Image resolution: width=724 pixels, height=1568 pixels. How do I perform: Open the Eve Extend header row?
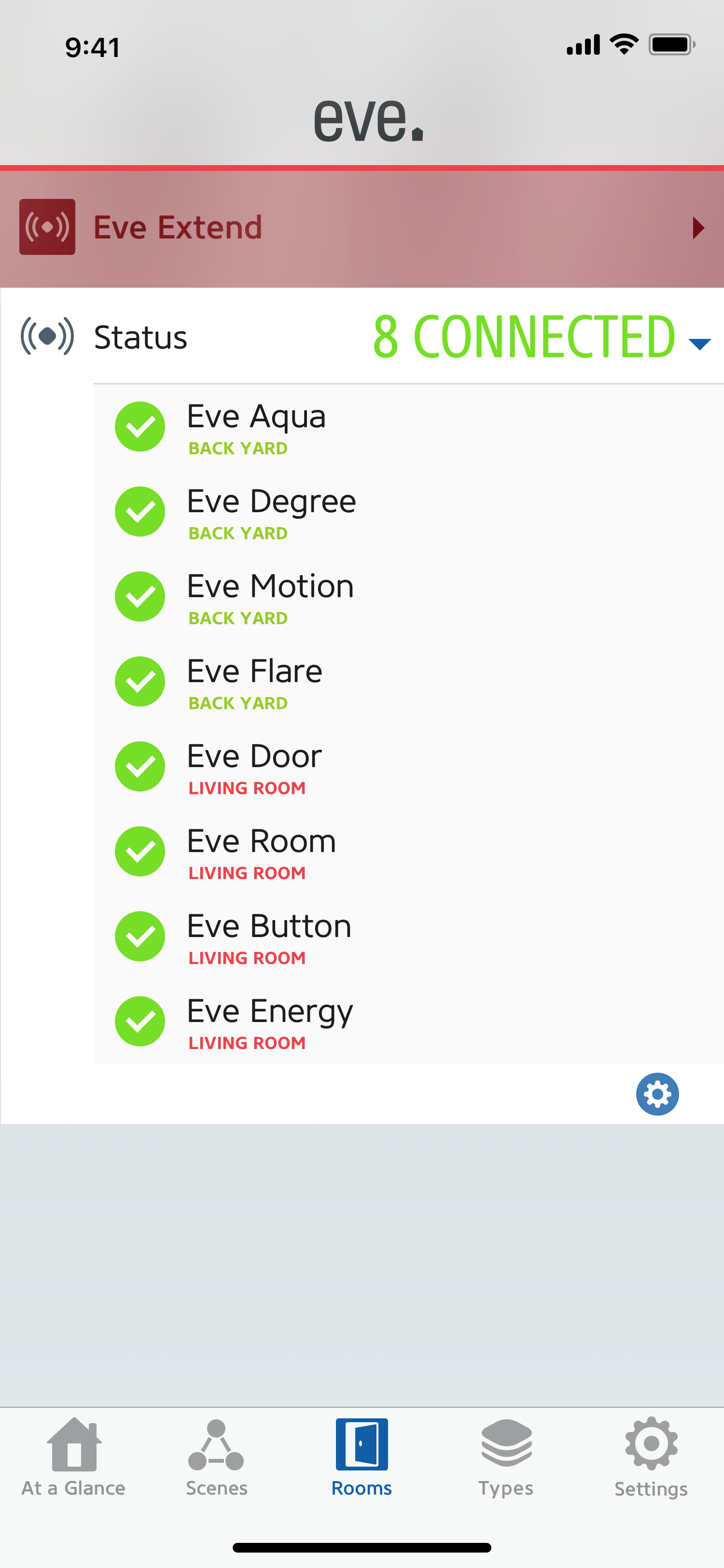point(362,229)
